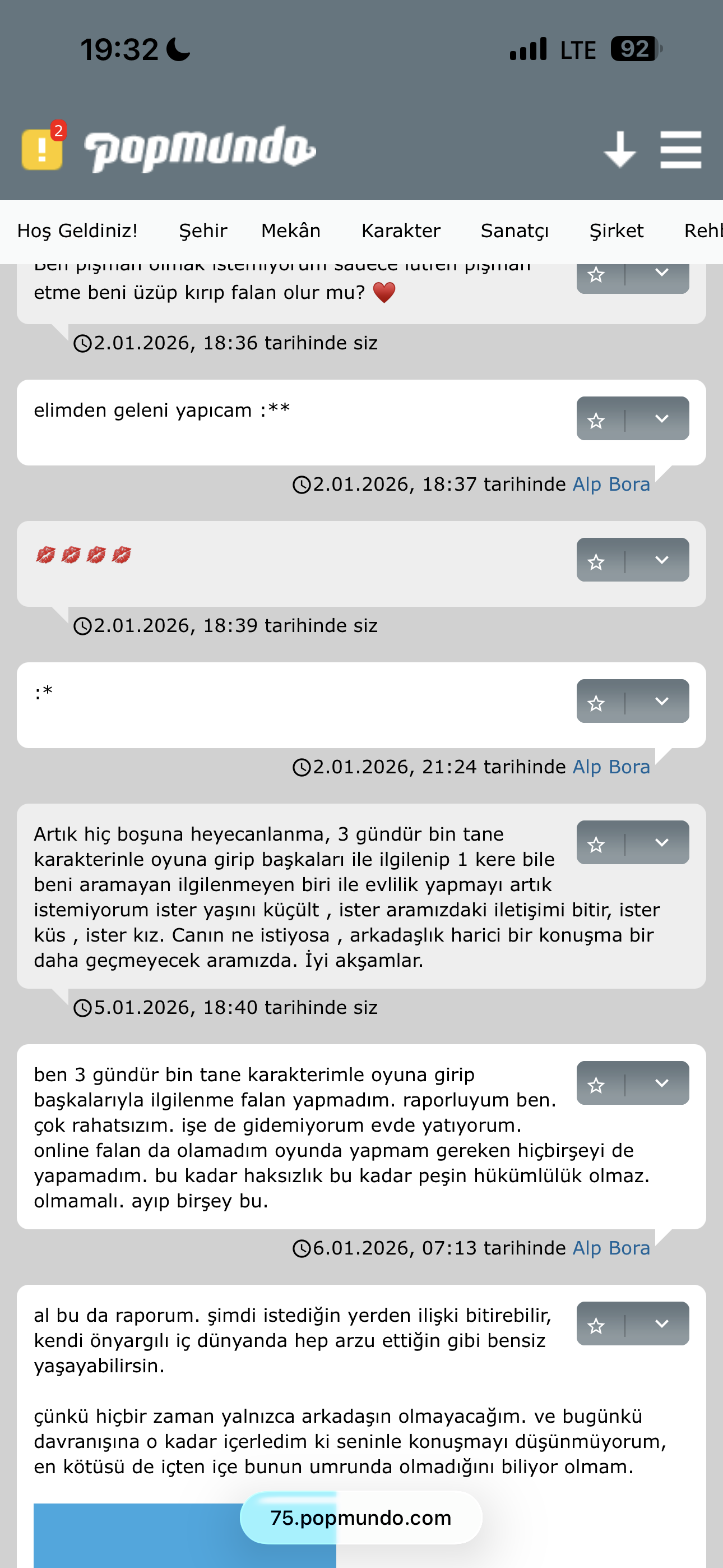Image resolution: width=723 pixels, height=1568 pixels.
Task: Star the 'elimden geleni yapıcam' message
Action: tap(596, 419)
